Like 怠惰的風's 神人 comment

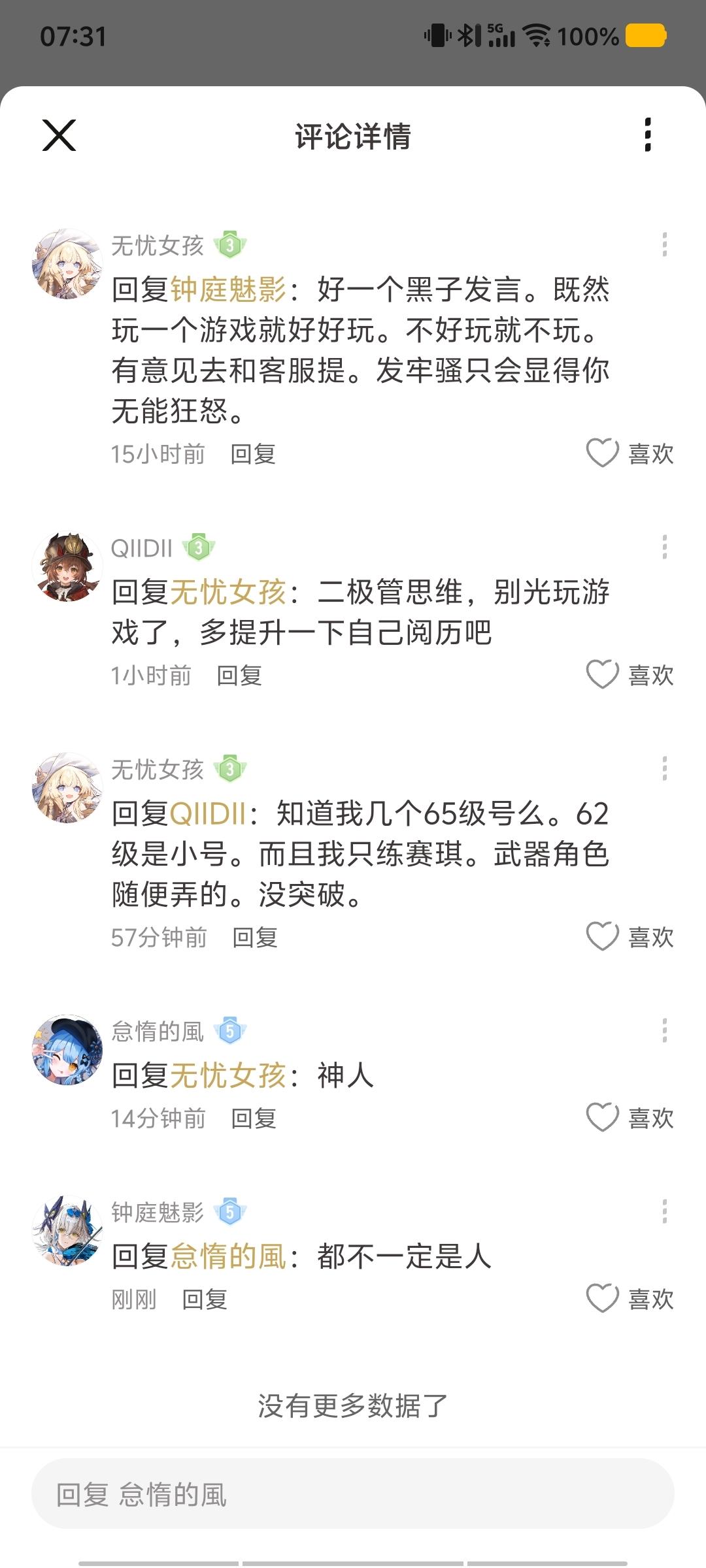[603, 1117]
